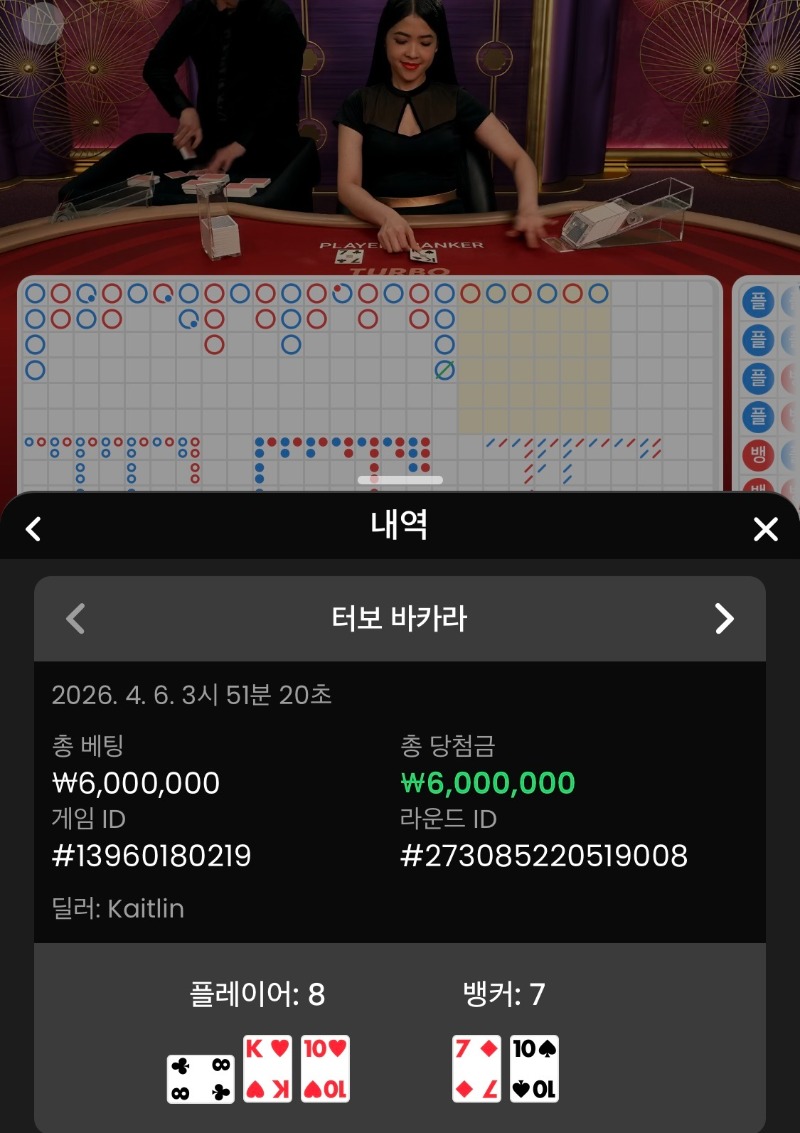The width and height of the screenshot is (800, 1133).
Task: View the previous 터보 바카라 round
Action: coord(75,619)
